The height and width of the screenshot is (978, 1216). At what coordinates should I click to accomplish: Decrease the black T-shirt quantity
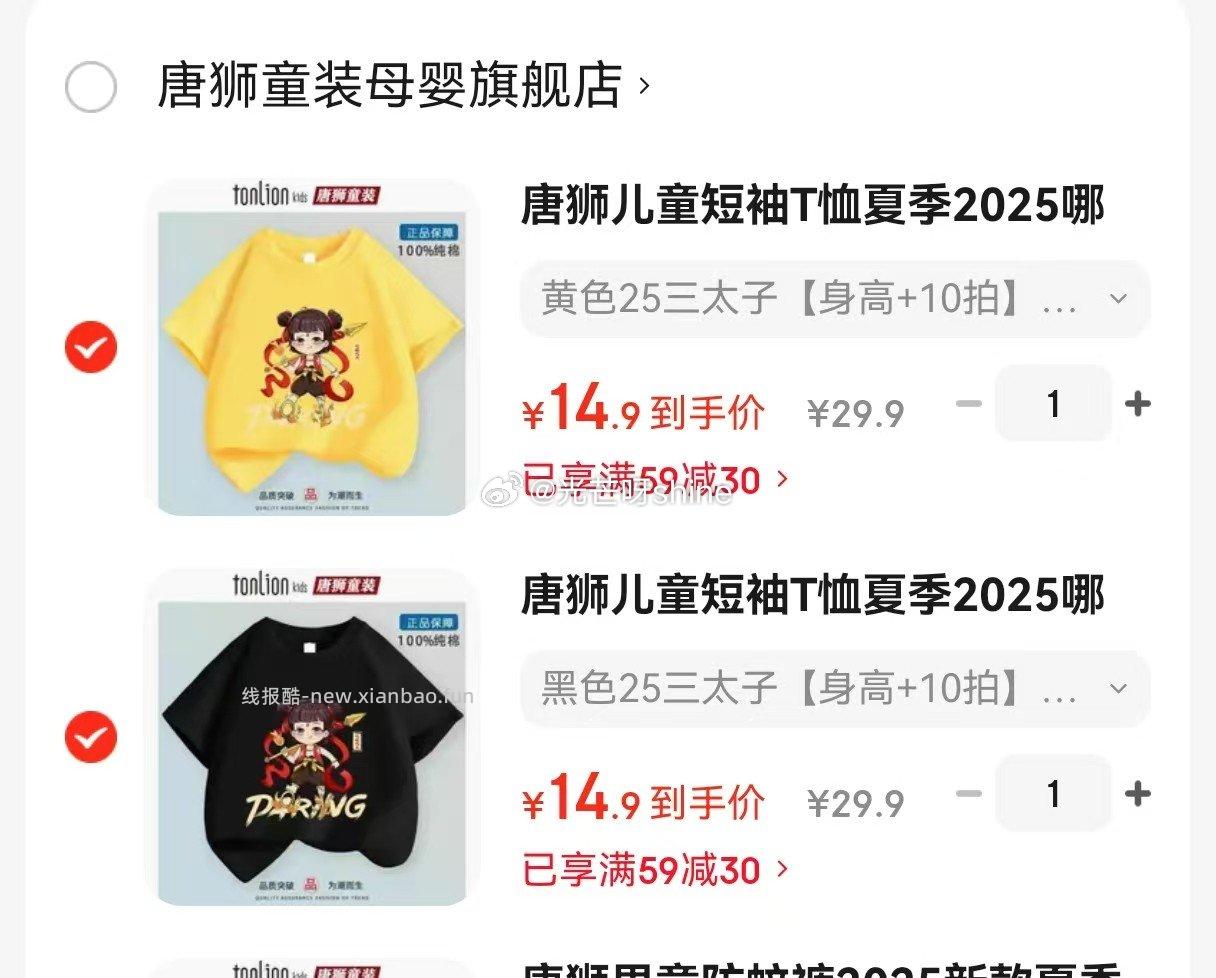coord(968,795)
